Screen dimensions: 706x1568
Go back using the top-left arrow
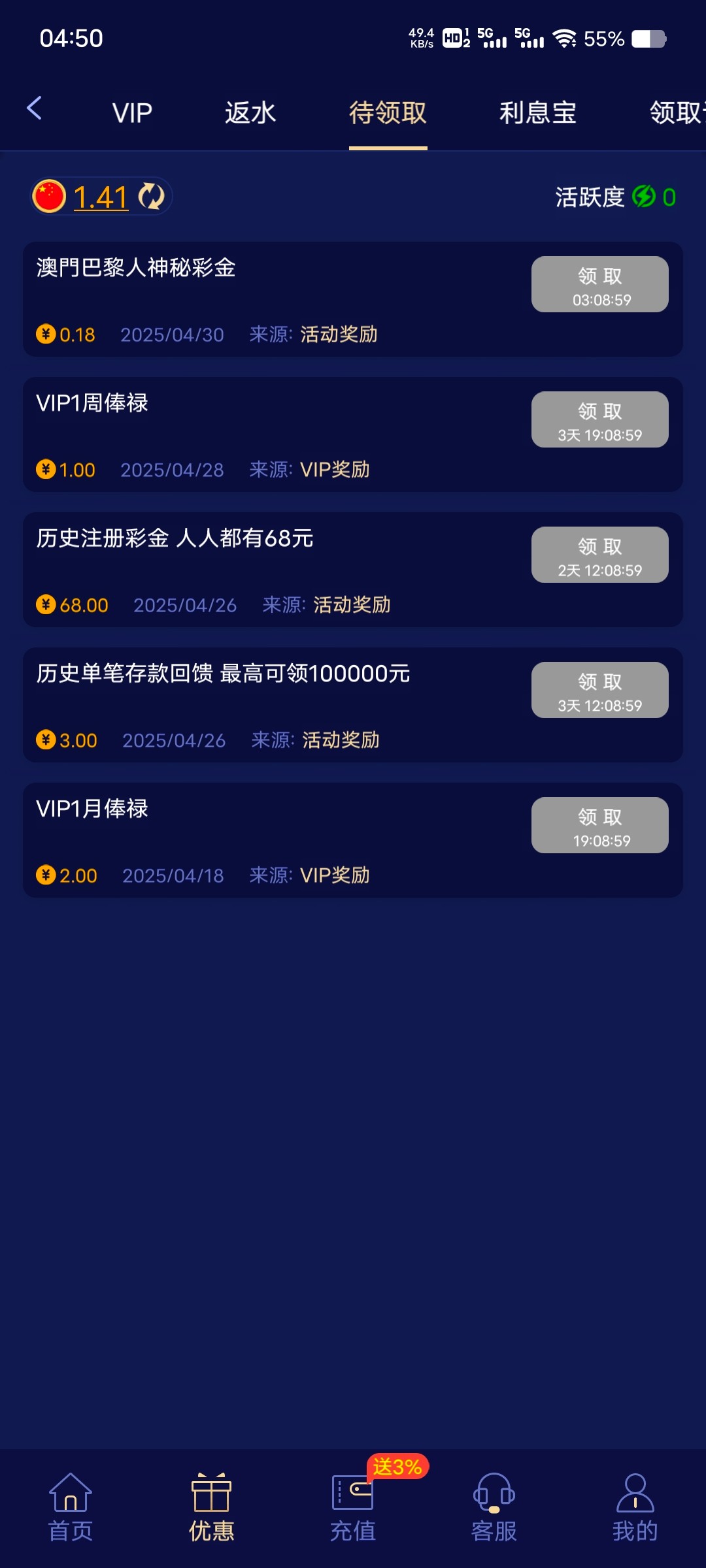pos(35,108)
